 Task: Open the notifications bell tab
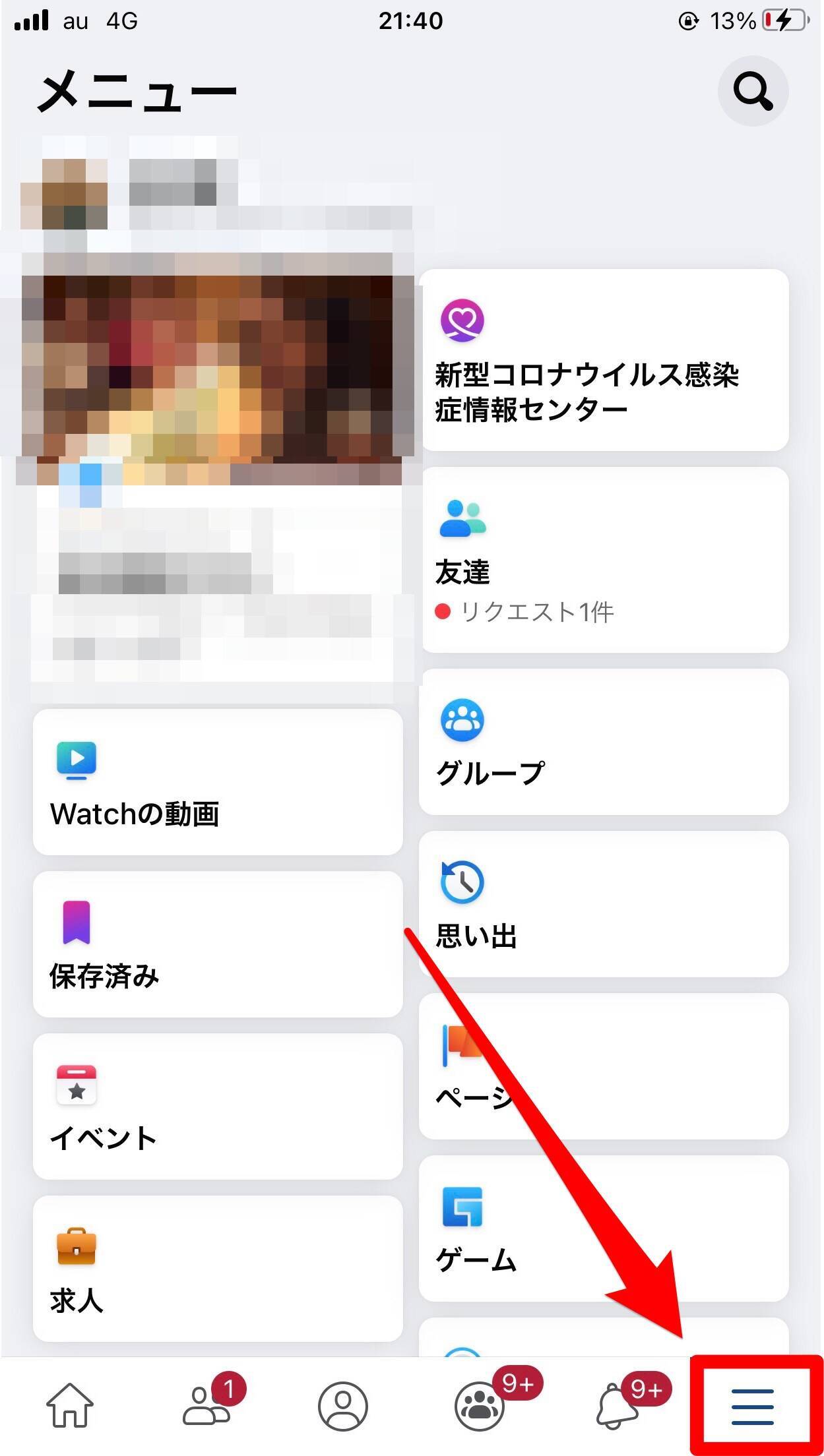coord(618,1406)
